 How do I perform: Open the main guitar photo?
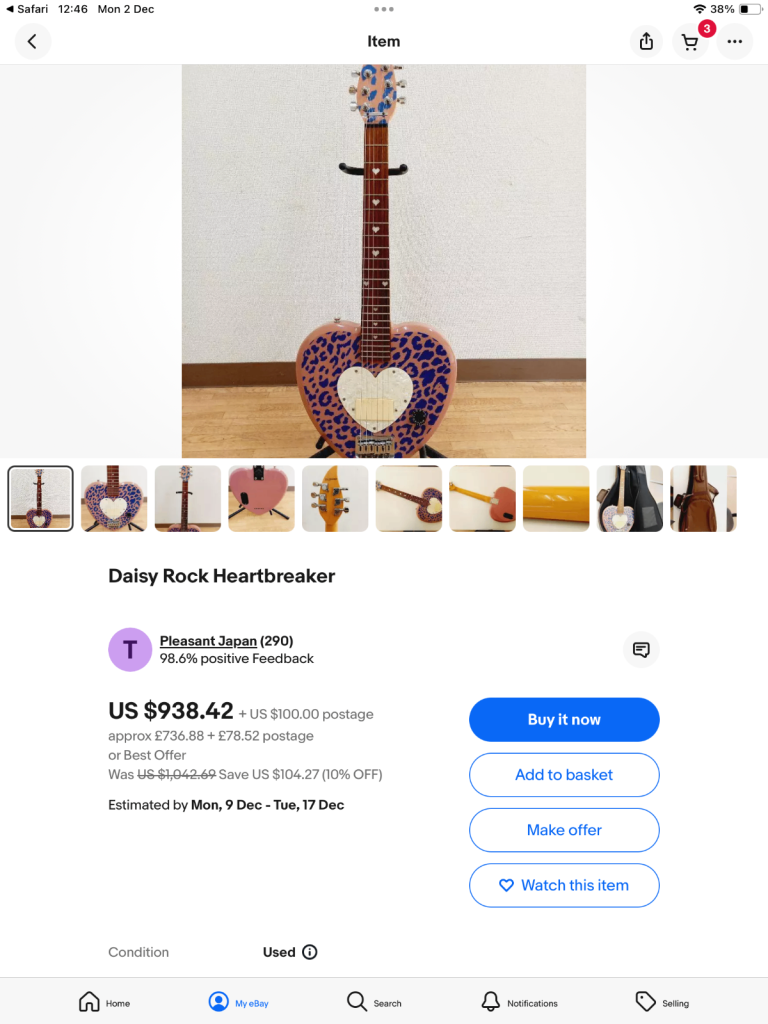384,262
